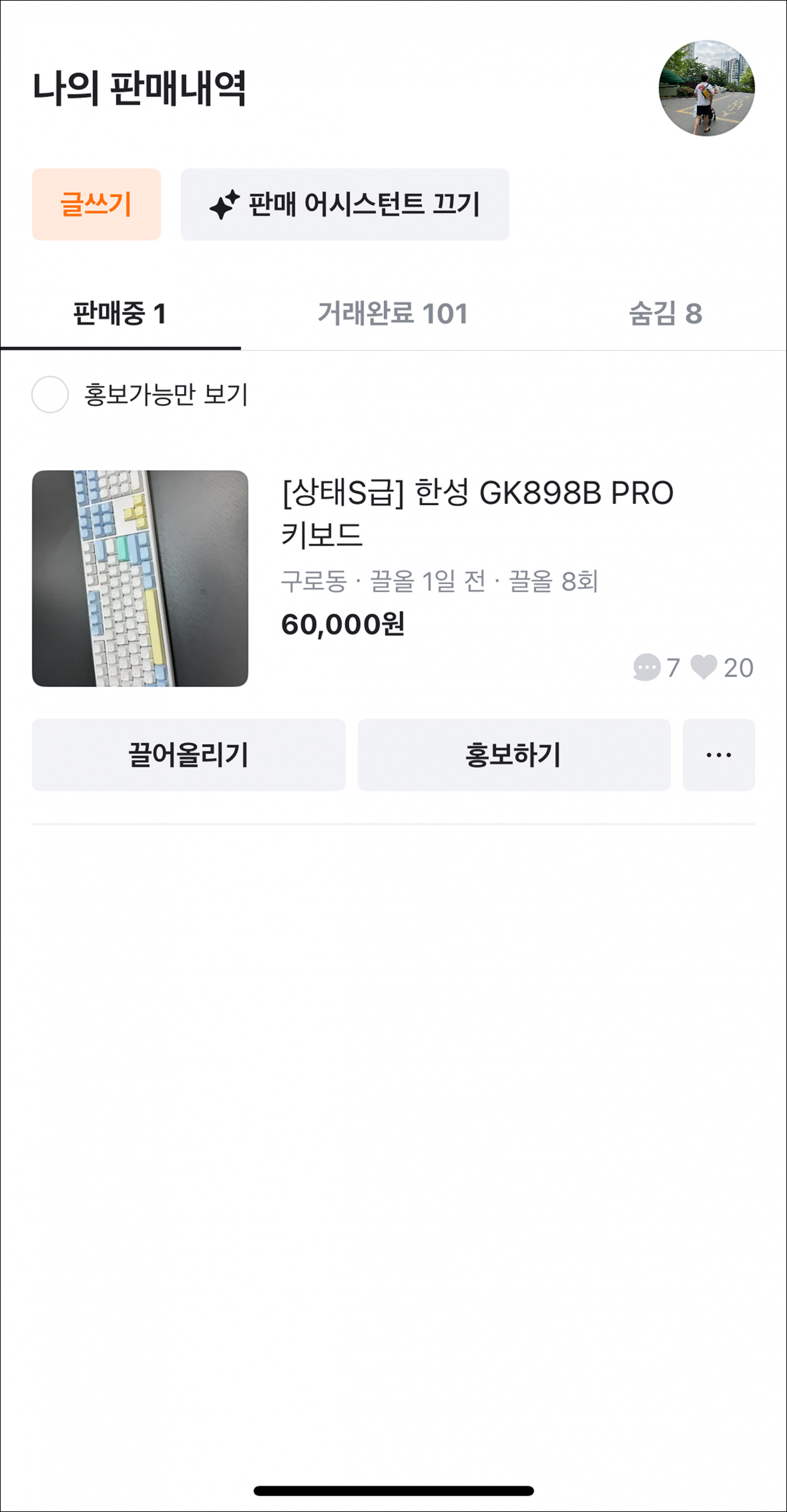Tap the 글쓰기 button to write a post
The height and width of the screenshot is (1512, 787).
click(96, 204)
